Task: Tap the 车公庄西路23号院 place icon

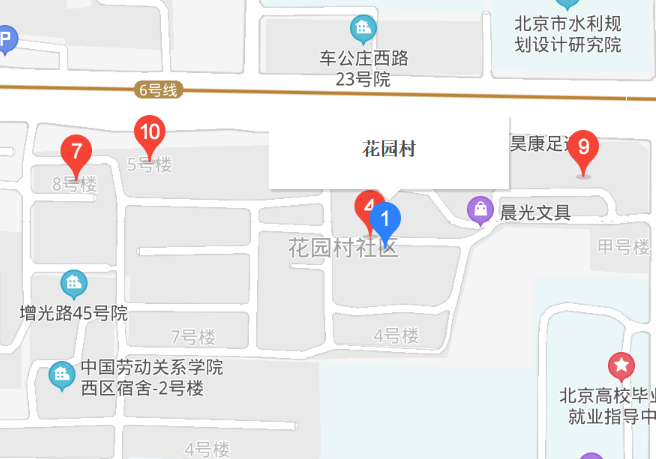Action: [361, 28]
